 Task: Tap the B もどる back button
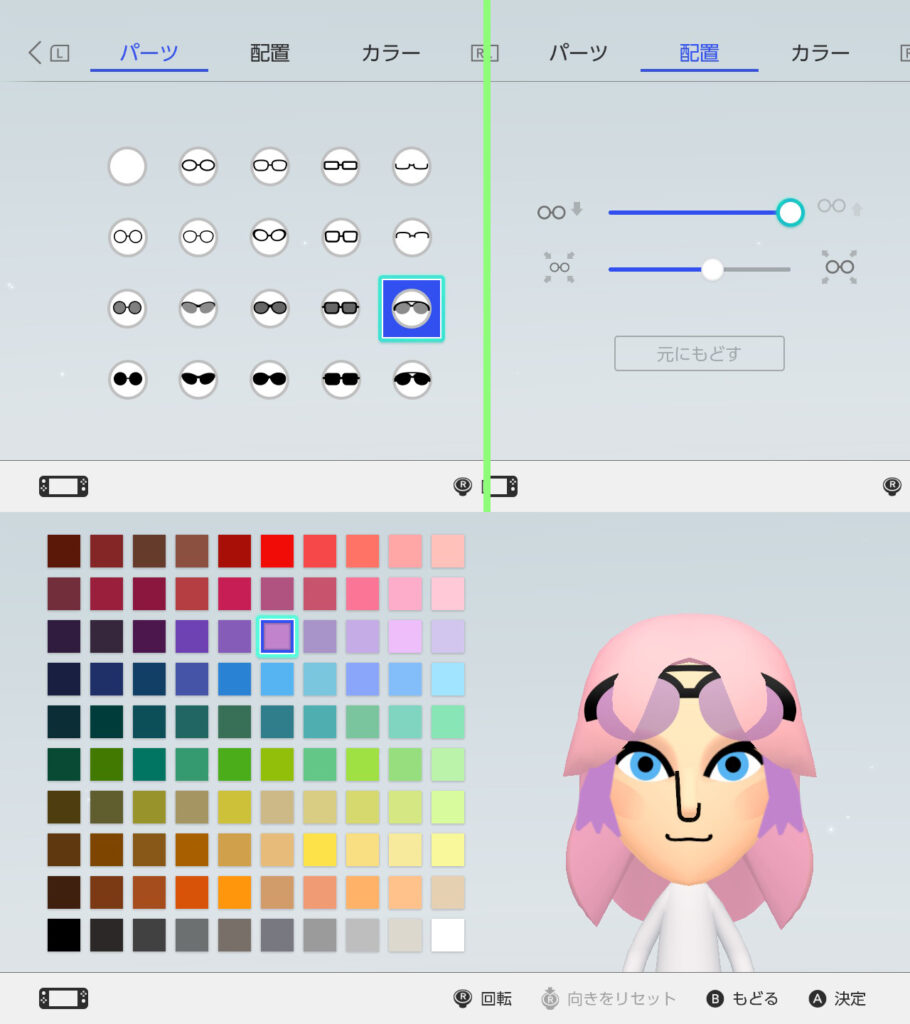742,998
